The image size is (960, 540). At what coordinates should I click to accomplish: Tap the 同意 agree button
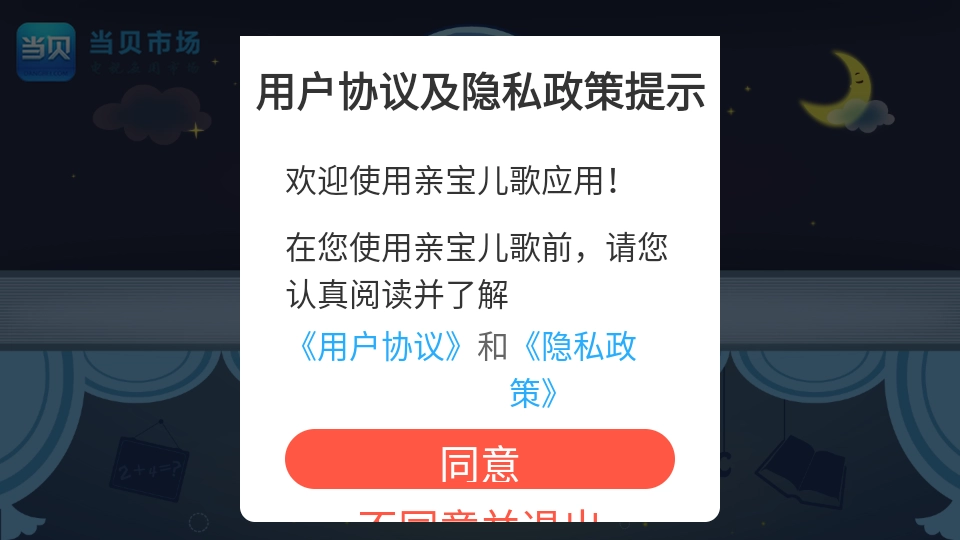point(479,460)
